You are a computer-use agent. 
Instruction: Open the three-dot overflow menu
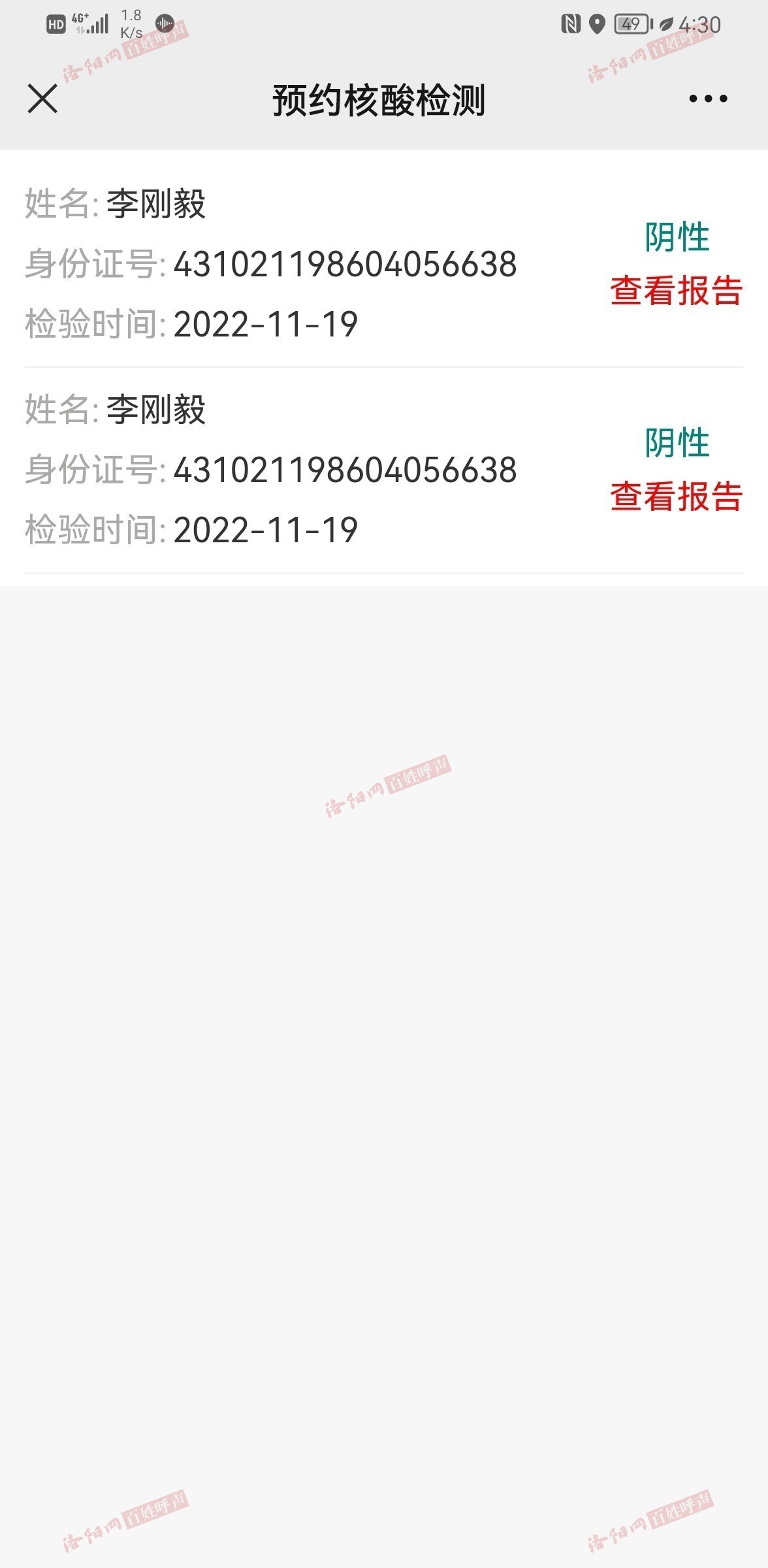tap(708, 99)
